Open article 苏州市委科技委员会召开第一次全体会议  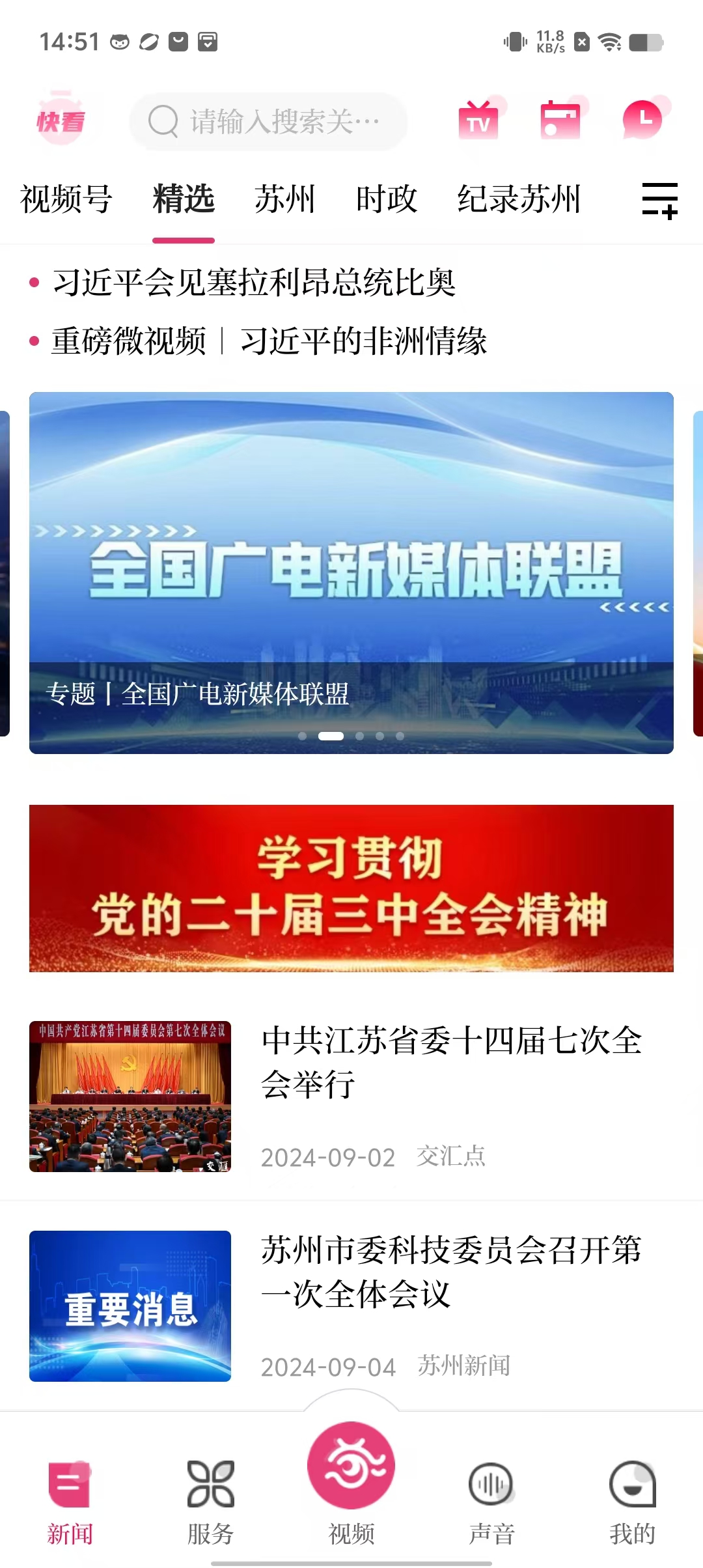click(x=450, y=1271)
